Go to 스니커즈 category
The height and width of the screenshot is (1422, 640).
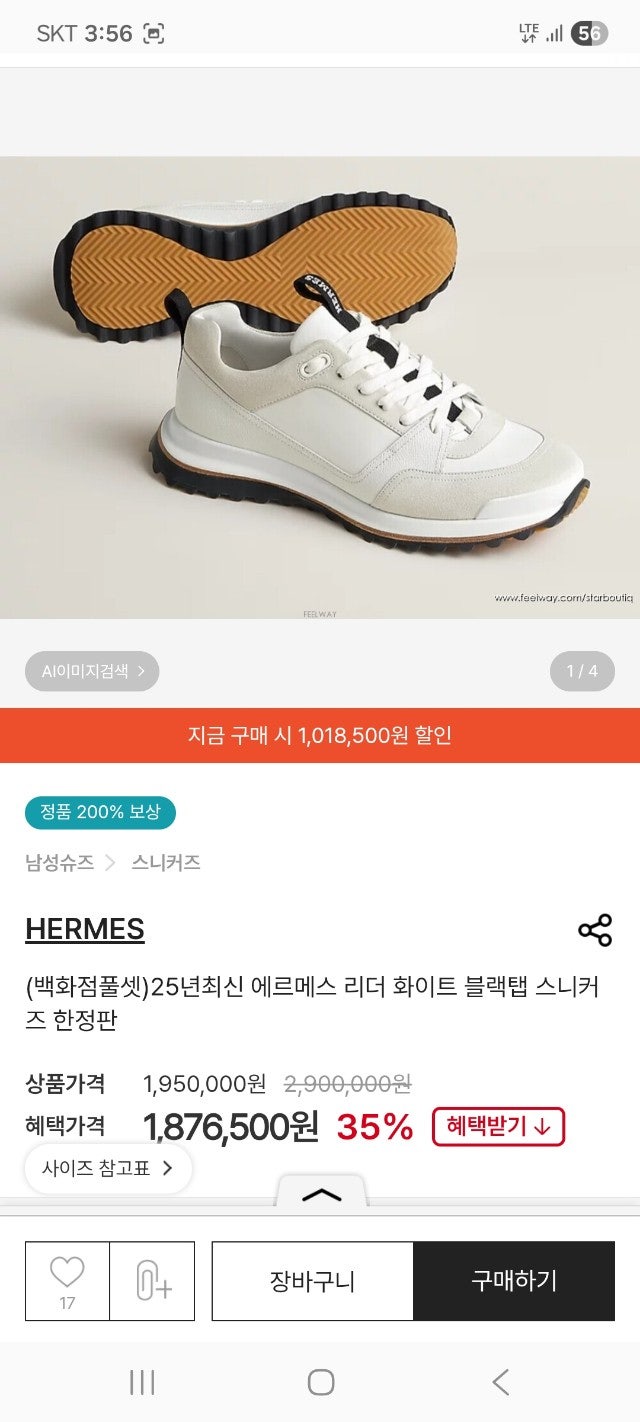coord(166,863)
